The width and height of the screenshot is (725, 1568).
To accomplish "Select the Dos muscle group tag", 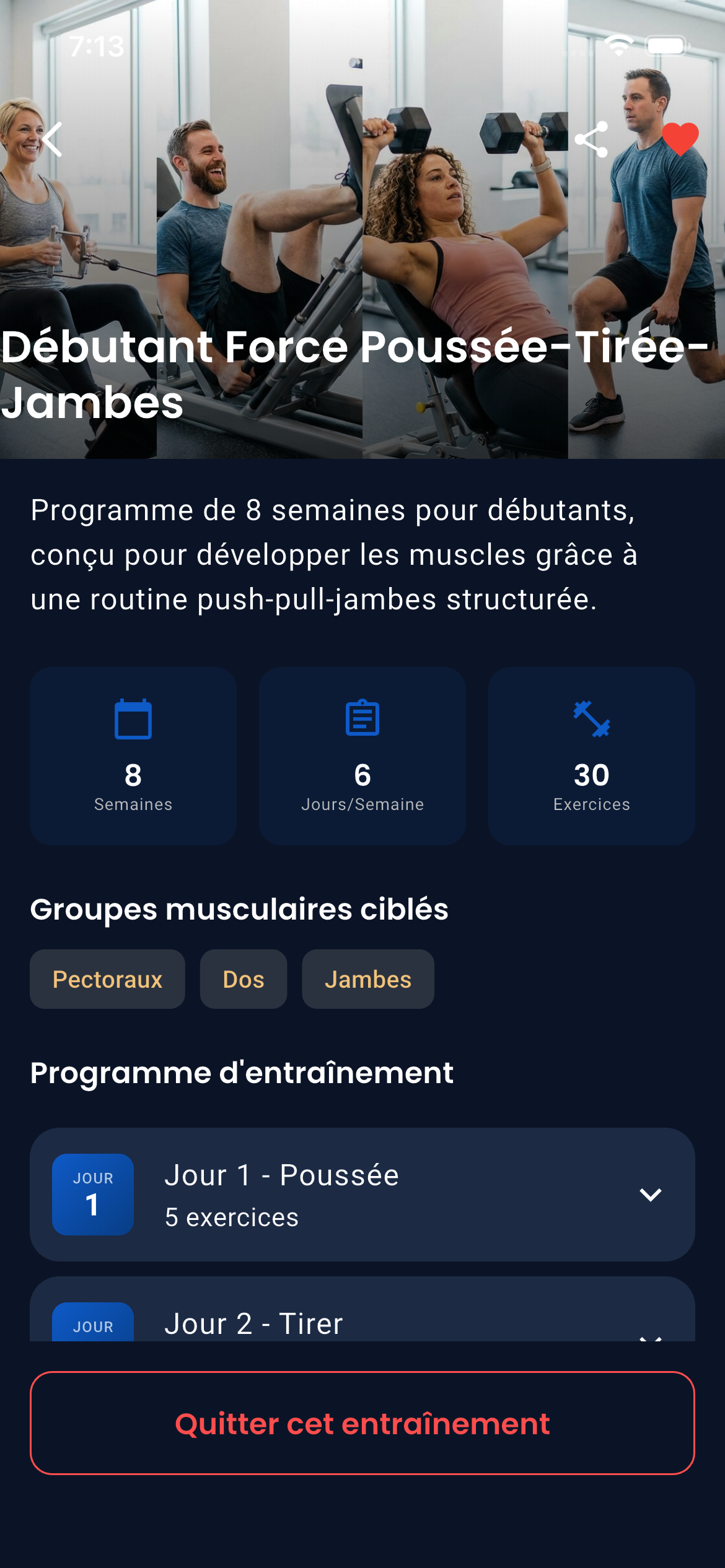I will pyautogui.click(x=243, y=980).
